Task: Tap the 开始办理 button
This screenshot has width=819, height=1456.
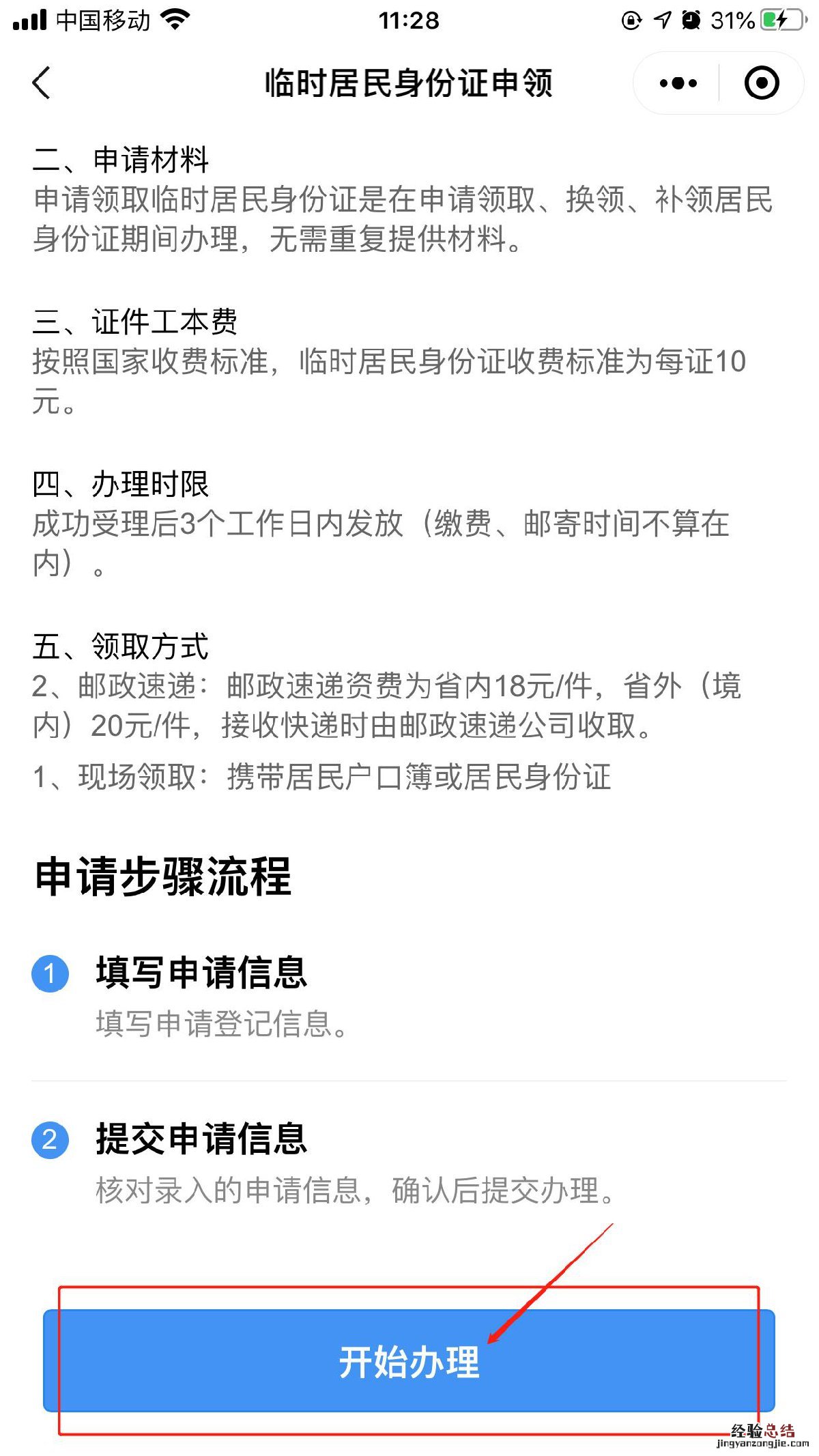Action: click(409, 1360)
